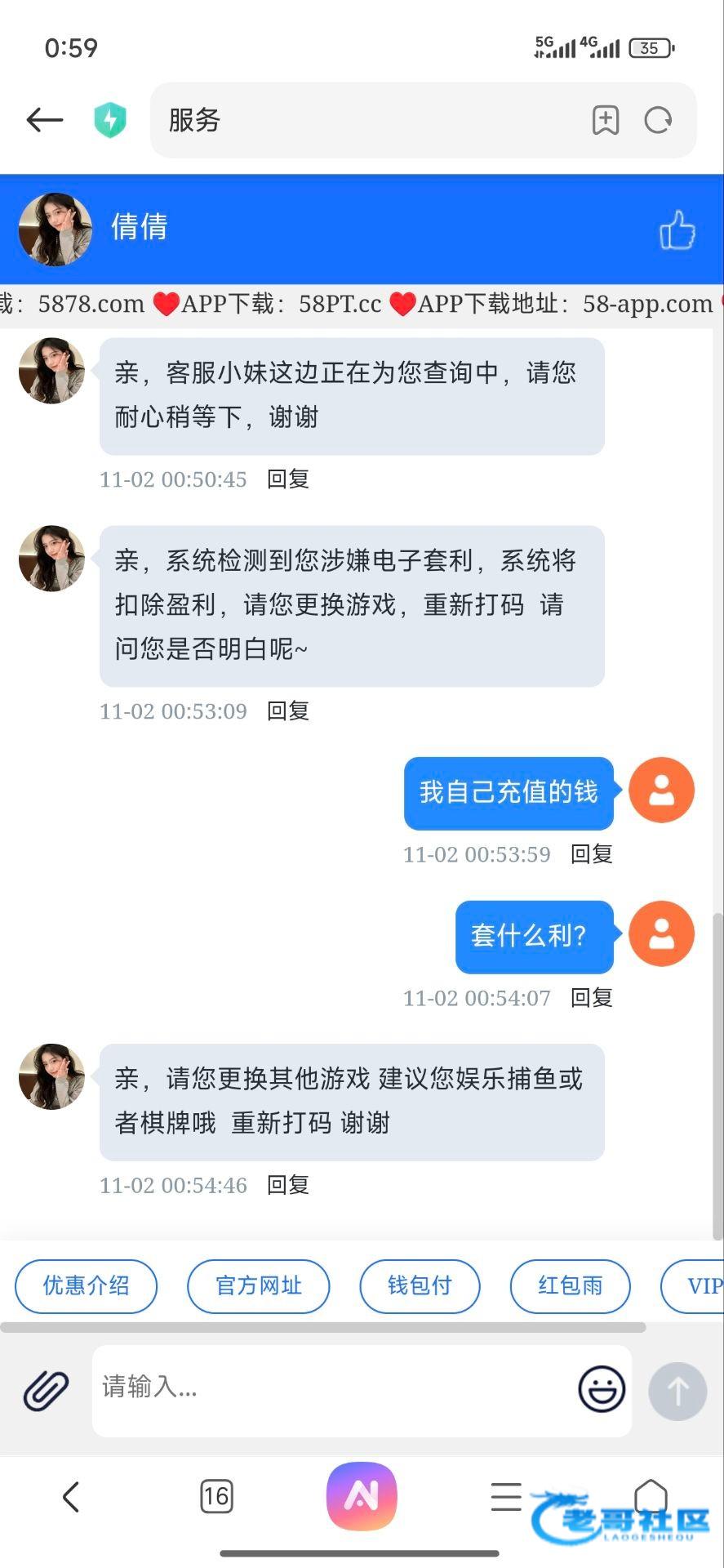This screenshot has width=724, height=1568.
Task: Select the 官方网址 chip
Action: pyautogui.click(x=258, y=1286)
